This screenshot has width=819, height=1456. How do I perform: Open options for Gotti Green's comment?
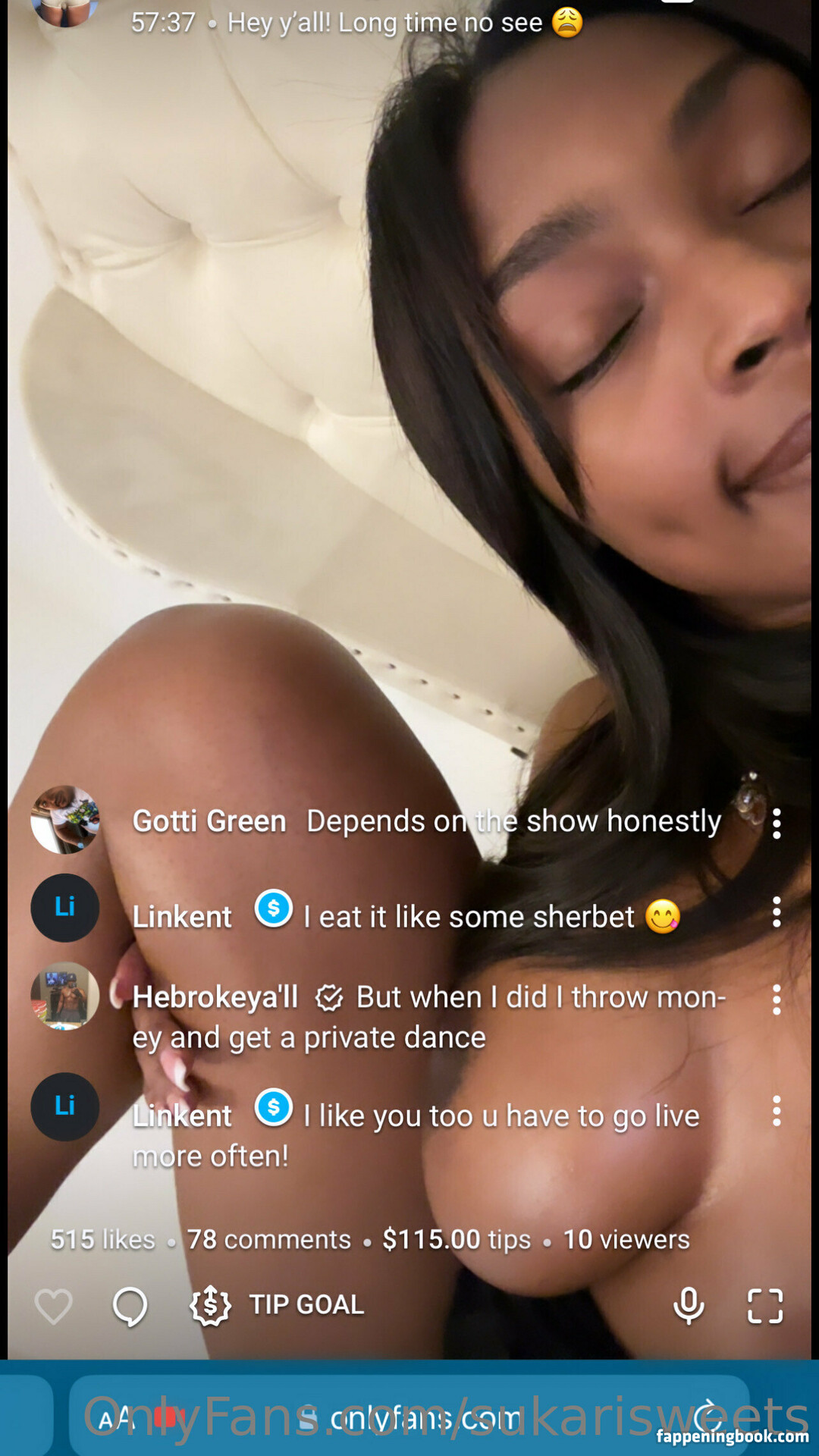(x=777, y=824)
